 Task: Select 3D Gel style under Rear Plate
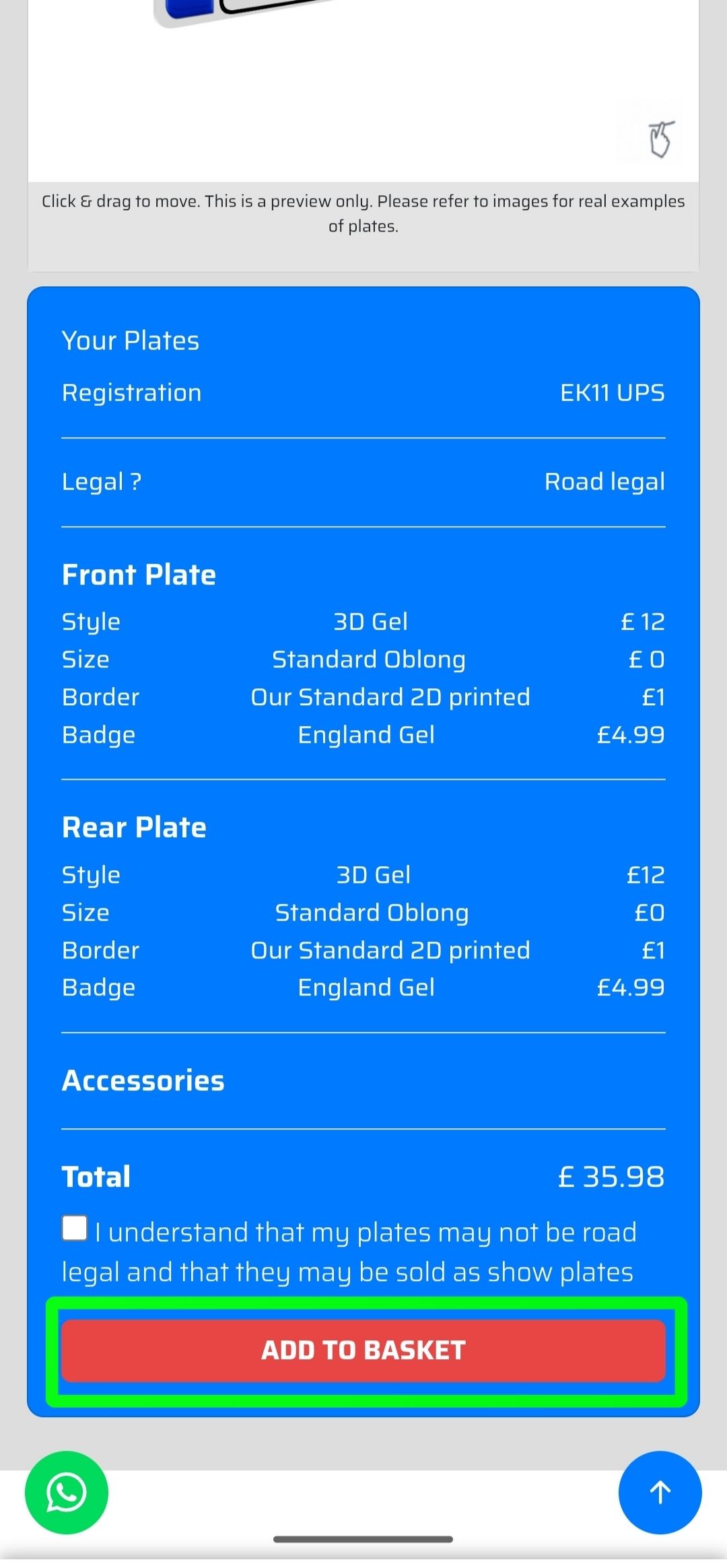click(x=374, y=874)
